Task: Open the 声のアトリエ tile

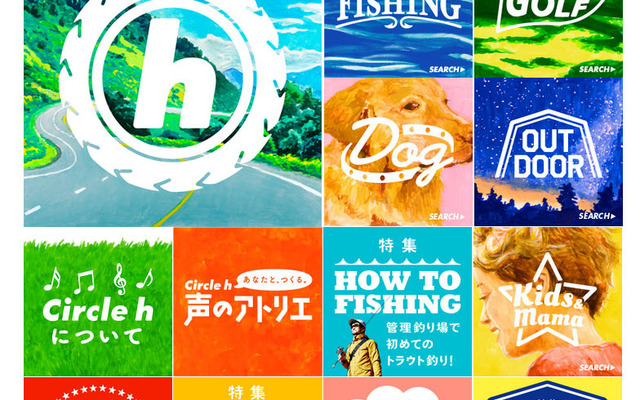Action: (x=247, y=302)
